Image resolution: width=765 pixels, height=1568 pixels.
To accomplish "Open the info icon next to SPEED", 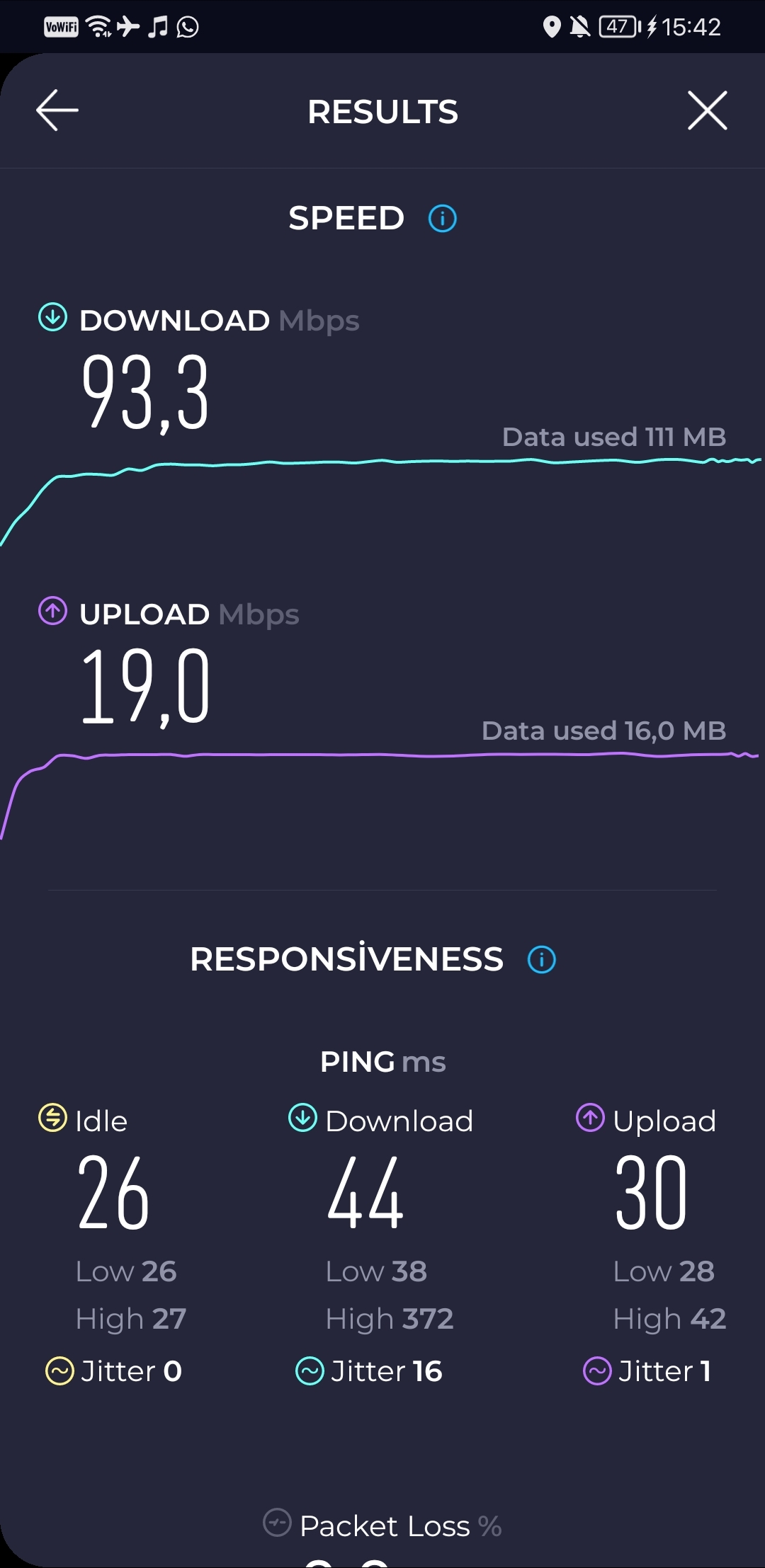I will pyautogui.click(x=443, y=218).
